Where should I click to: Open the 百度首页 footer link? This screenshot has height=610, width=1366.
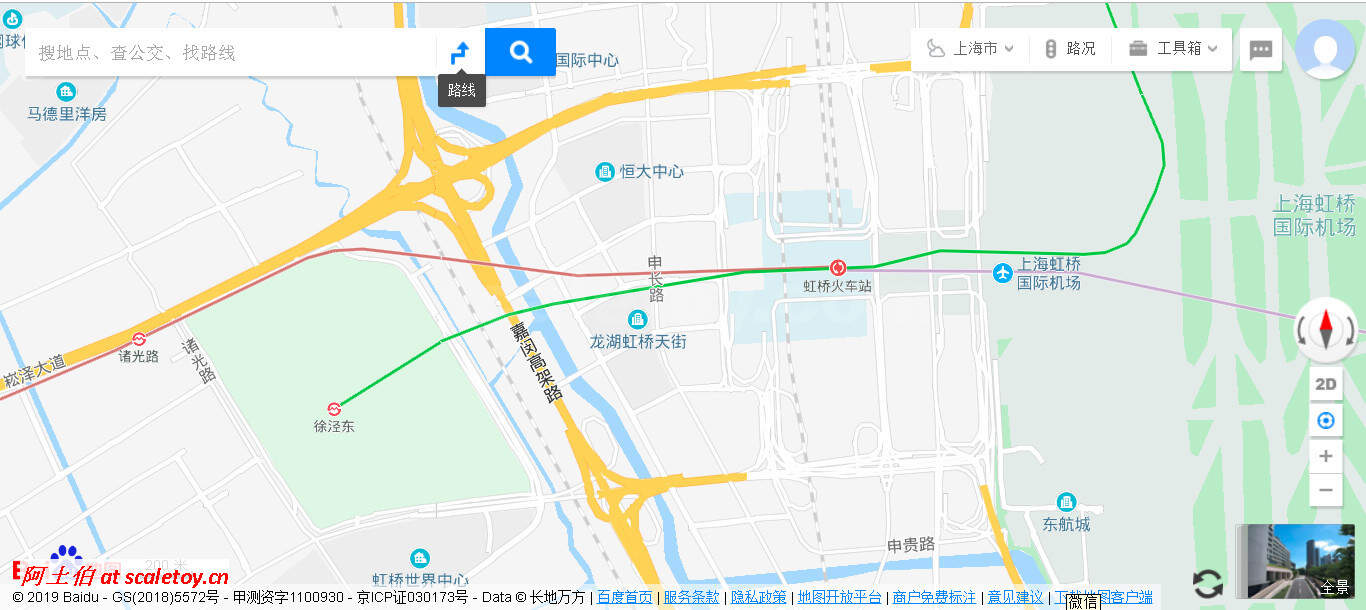[x=625, y=598]
